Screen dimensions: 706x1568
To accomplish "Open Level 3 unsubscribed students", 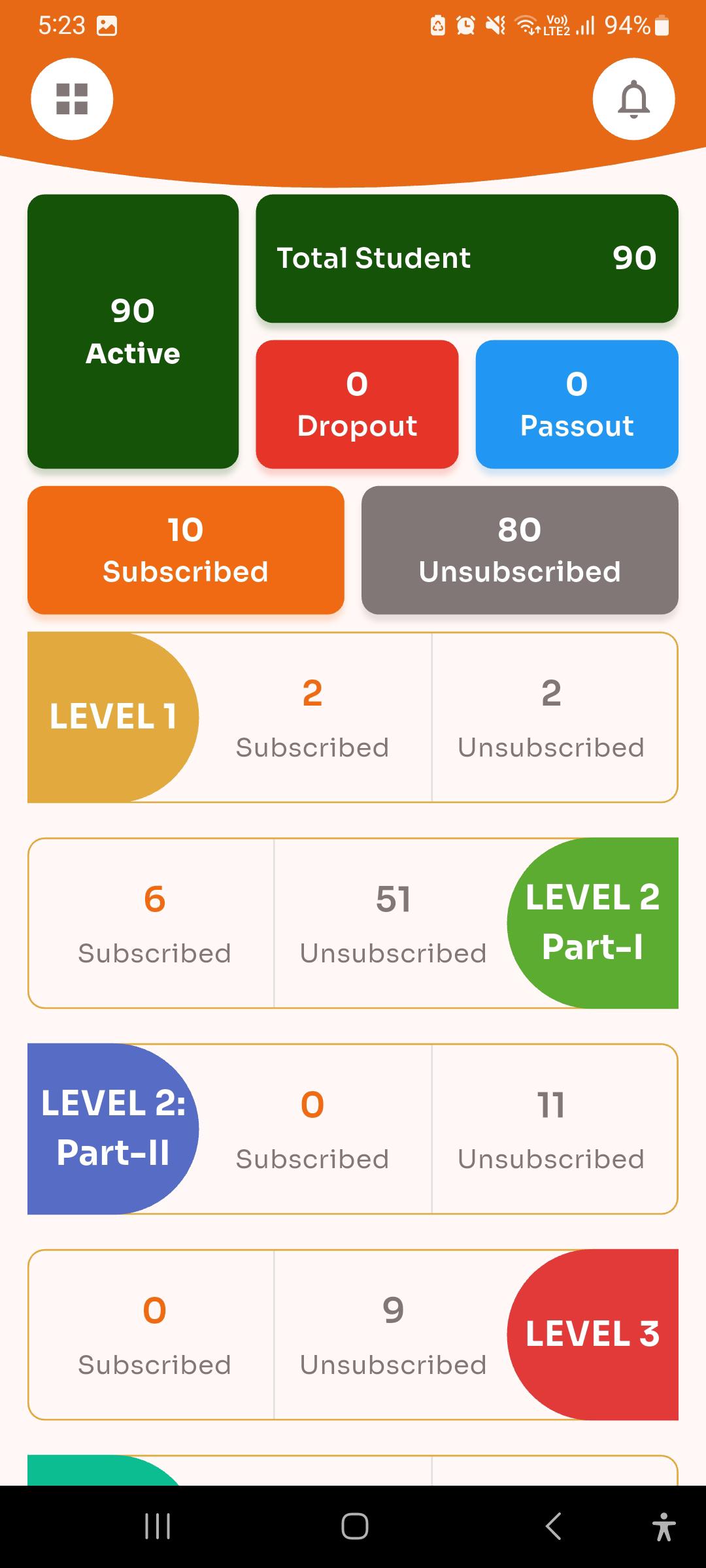I will 393,1335.
